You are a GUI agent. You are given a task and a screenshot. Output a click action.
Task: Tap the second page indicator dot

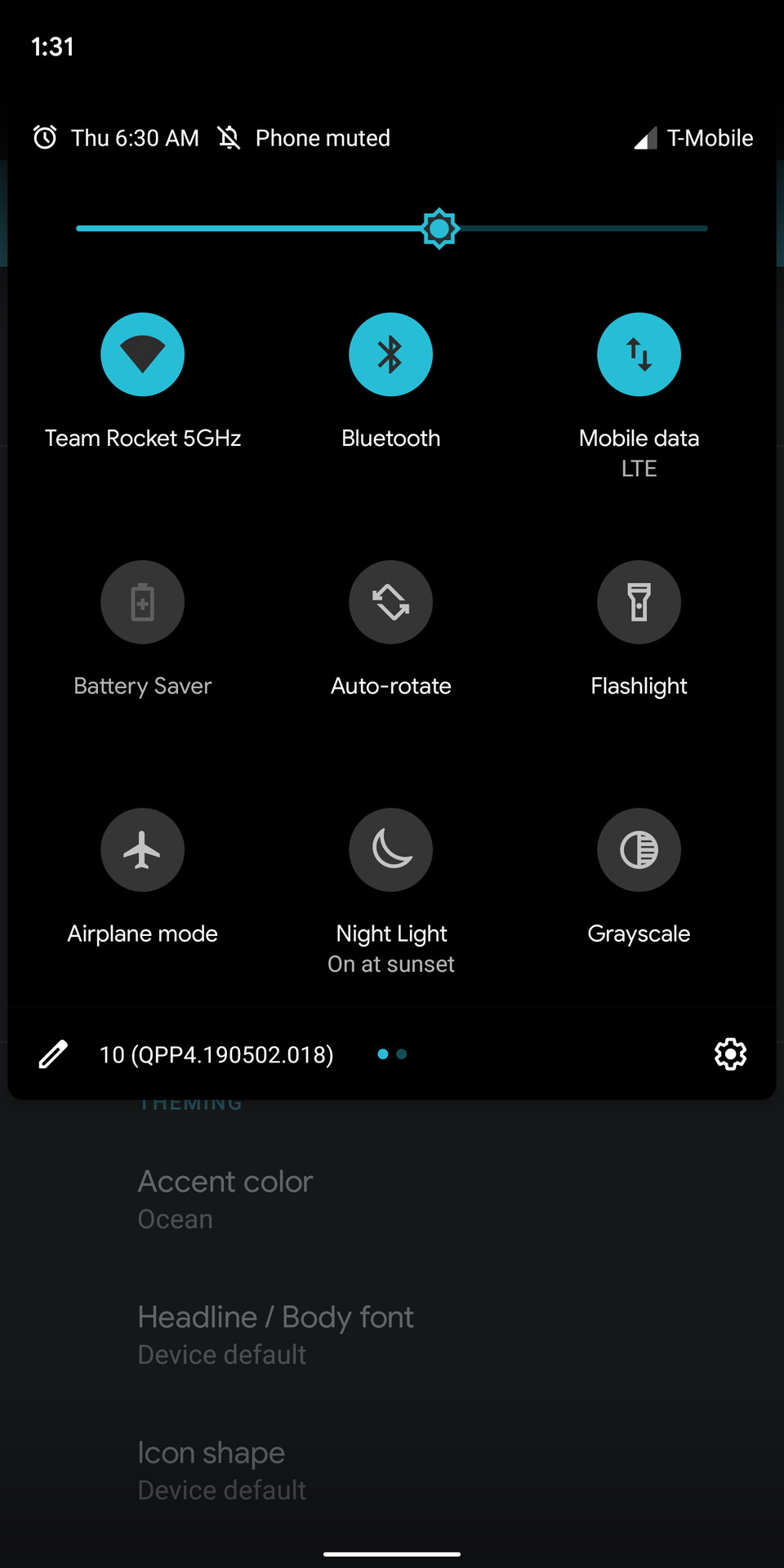click(402, 1054)
